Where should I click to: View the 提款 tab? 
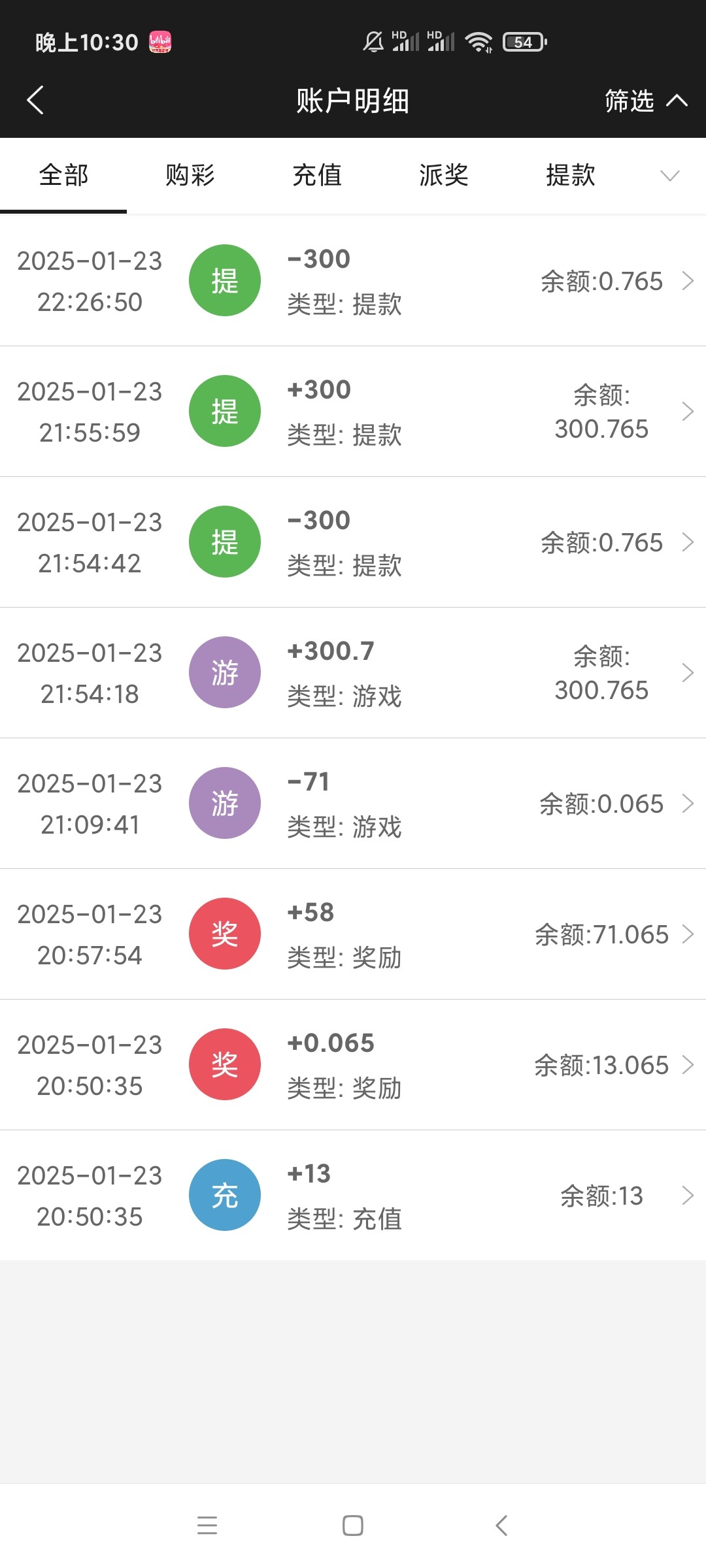pyautogui.click(x=571, y=175)
